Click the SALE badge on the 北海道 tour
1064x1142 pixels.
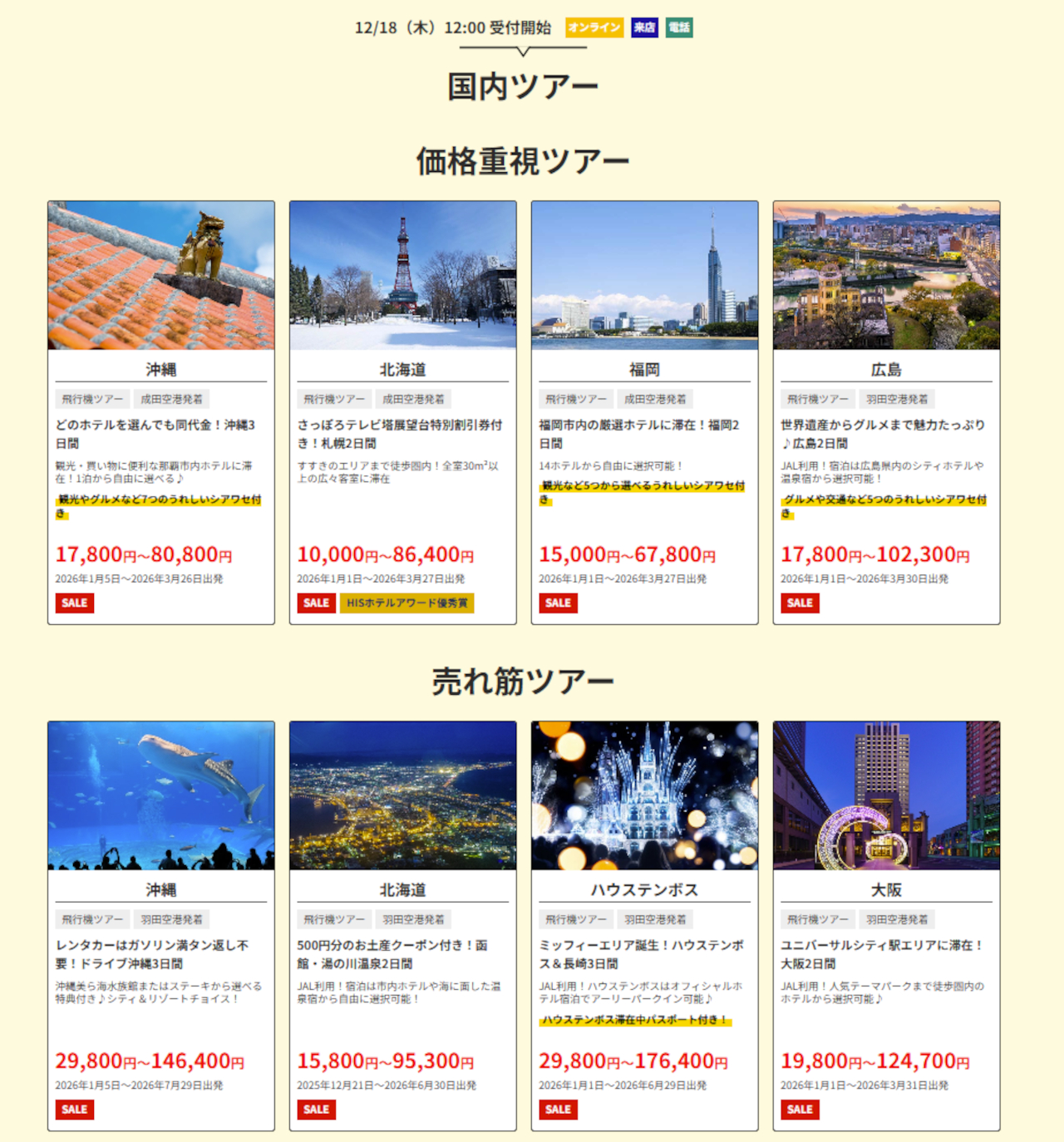coord(316,603)
